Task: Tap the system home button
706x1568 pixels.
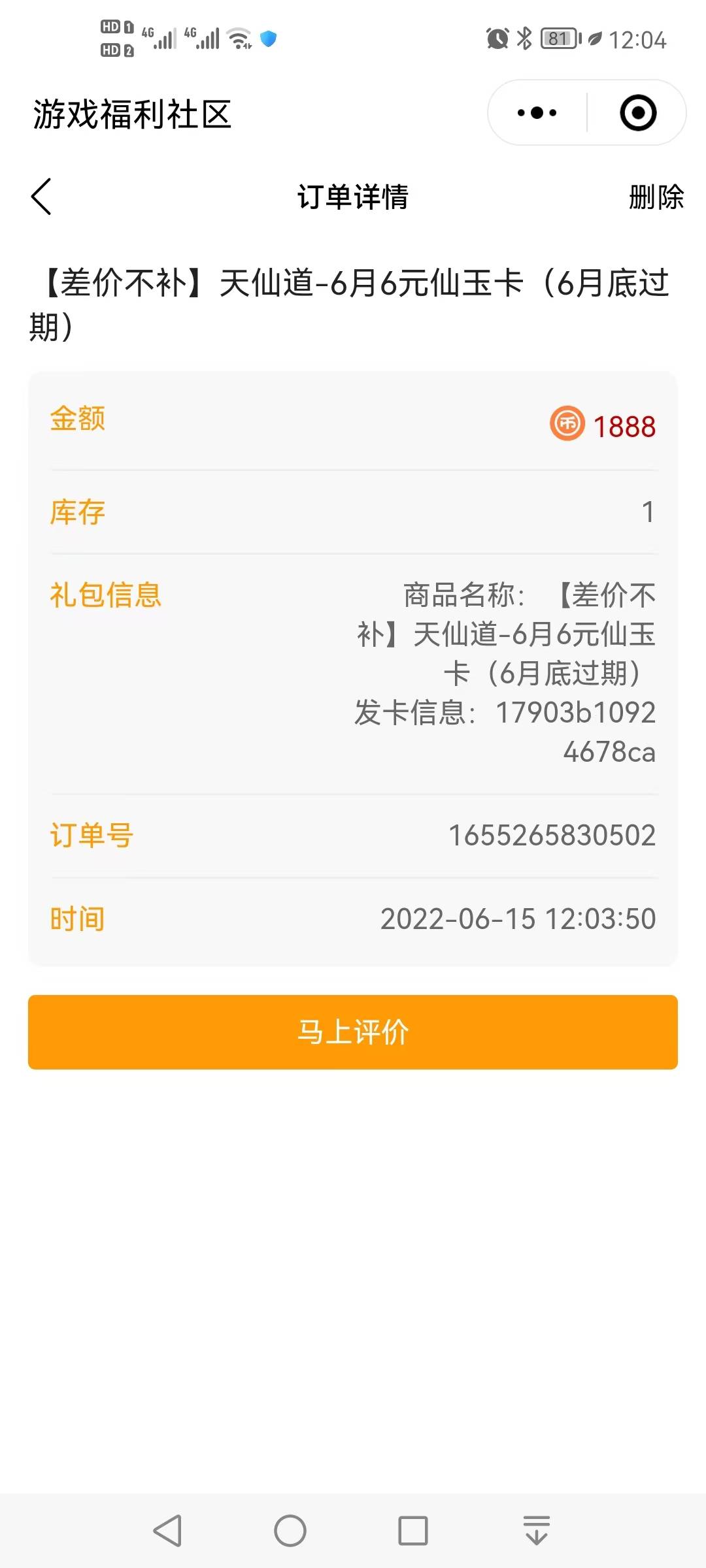Action: (290, 1530)
